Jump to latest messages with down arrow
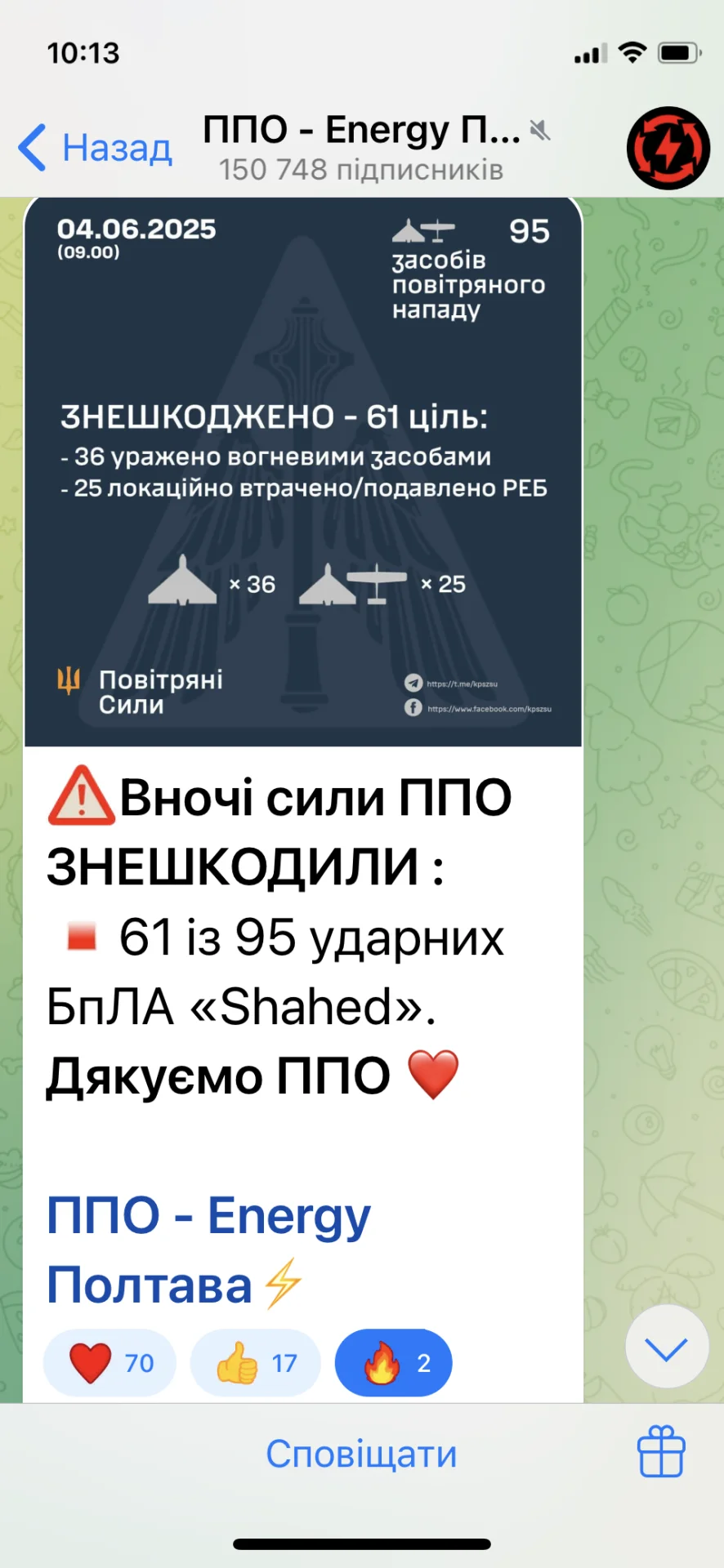Viewport: 724px width, 1568px height. pyautogui.click(x=666, y=1347)
